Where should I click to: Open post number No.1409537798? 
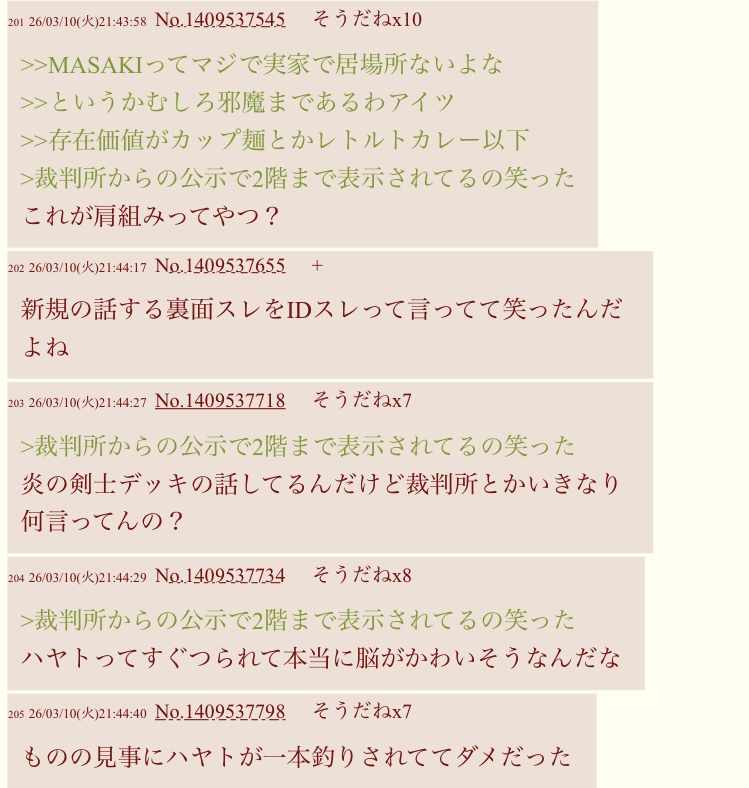click(x=220, y=712)
